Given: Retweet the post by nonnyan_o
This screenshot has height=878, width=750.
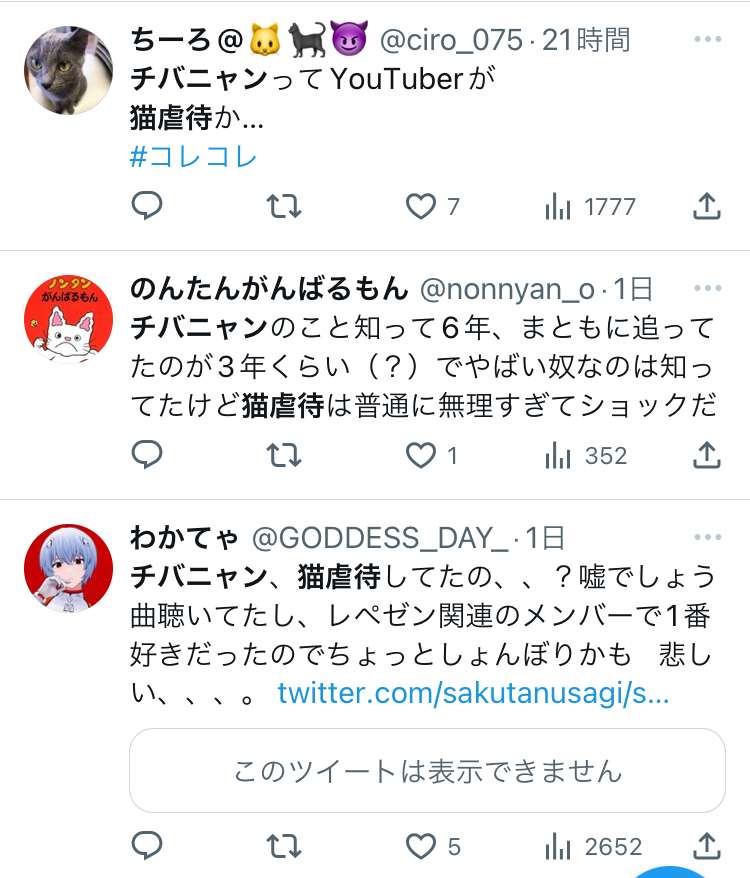Looking at the screenshot, I should [284, 455].
